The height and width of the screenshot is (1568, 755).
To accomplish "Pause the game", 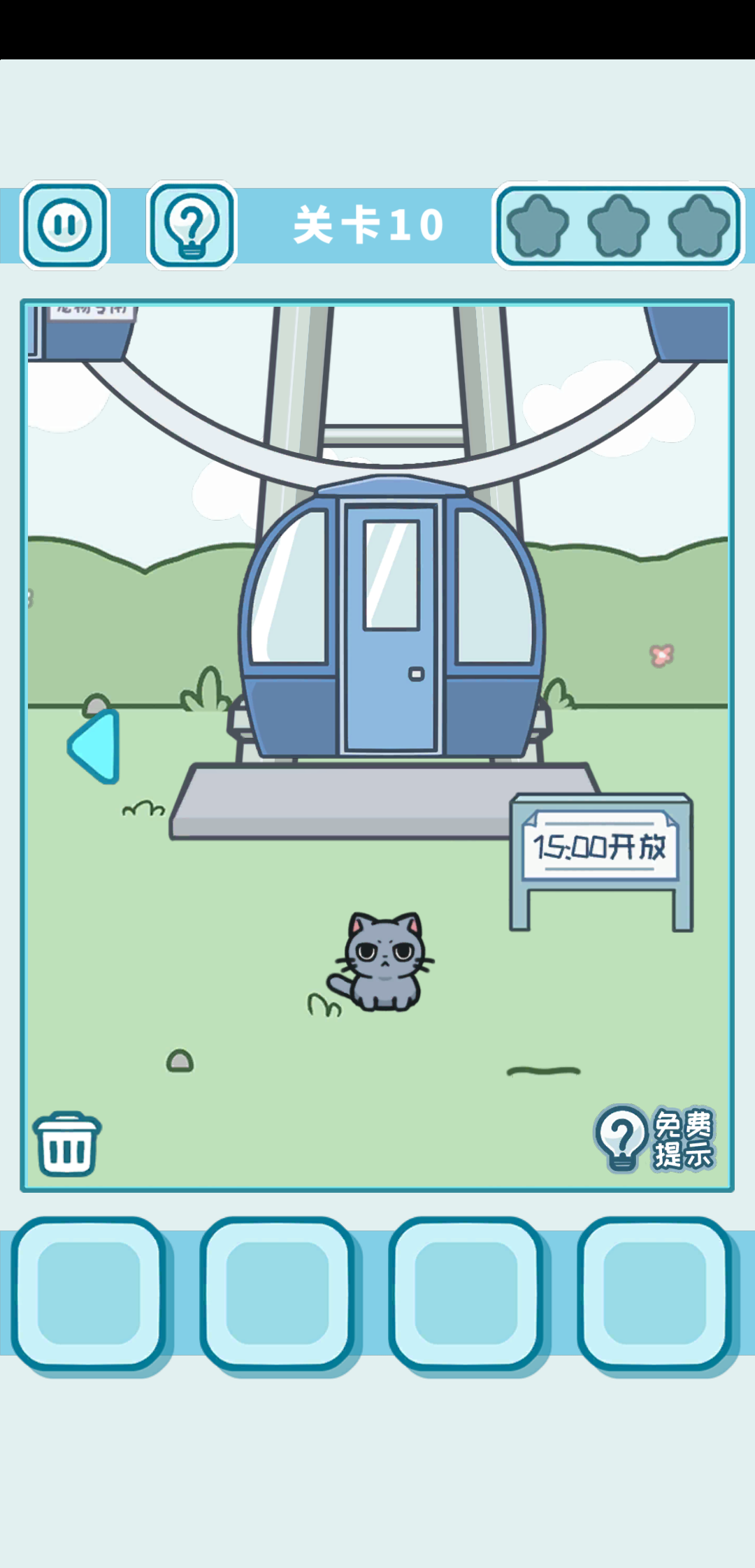I will click(65, 225).
